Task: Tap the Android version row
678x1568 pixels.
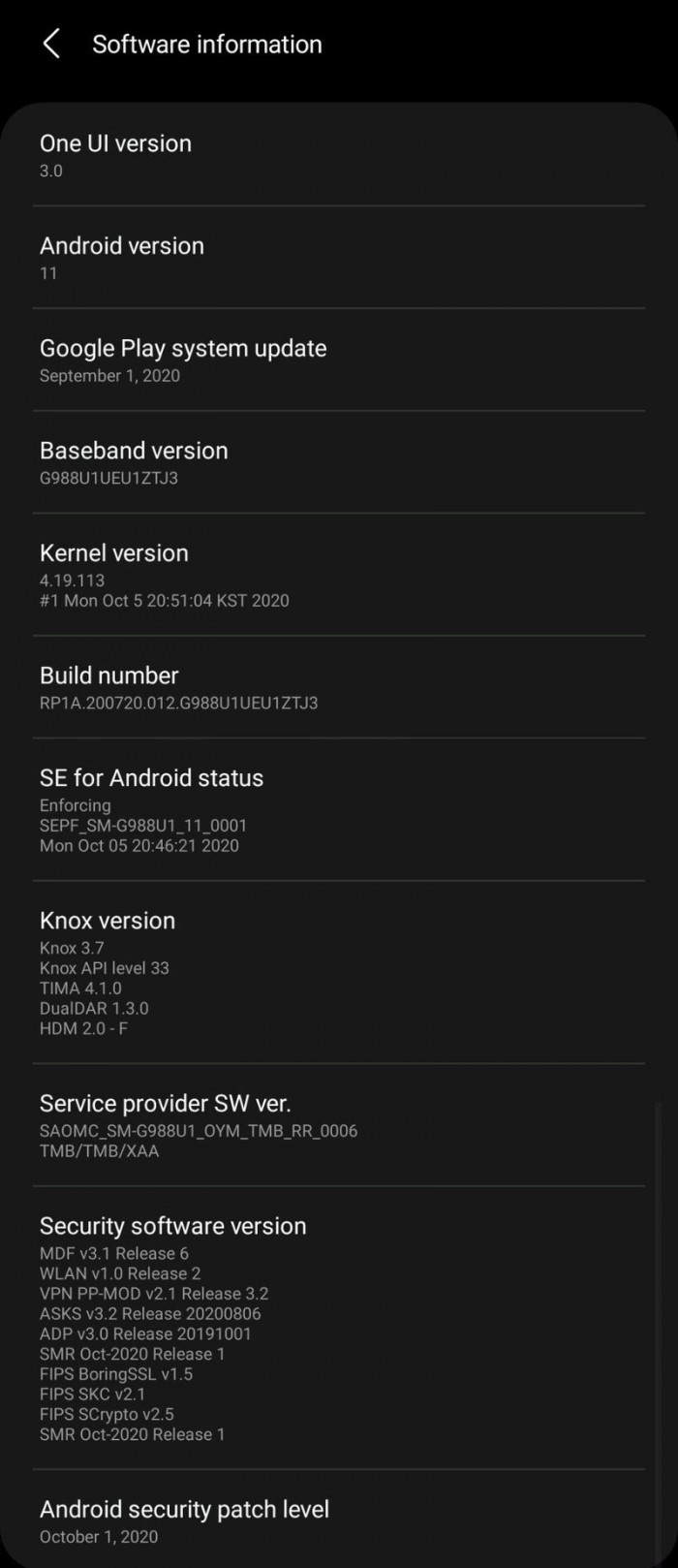Action: pyautogui.click(x=338, y=258)
